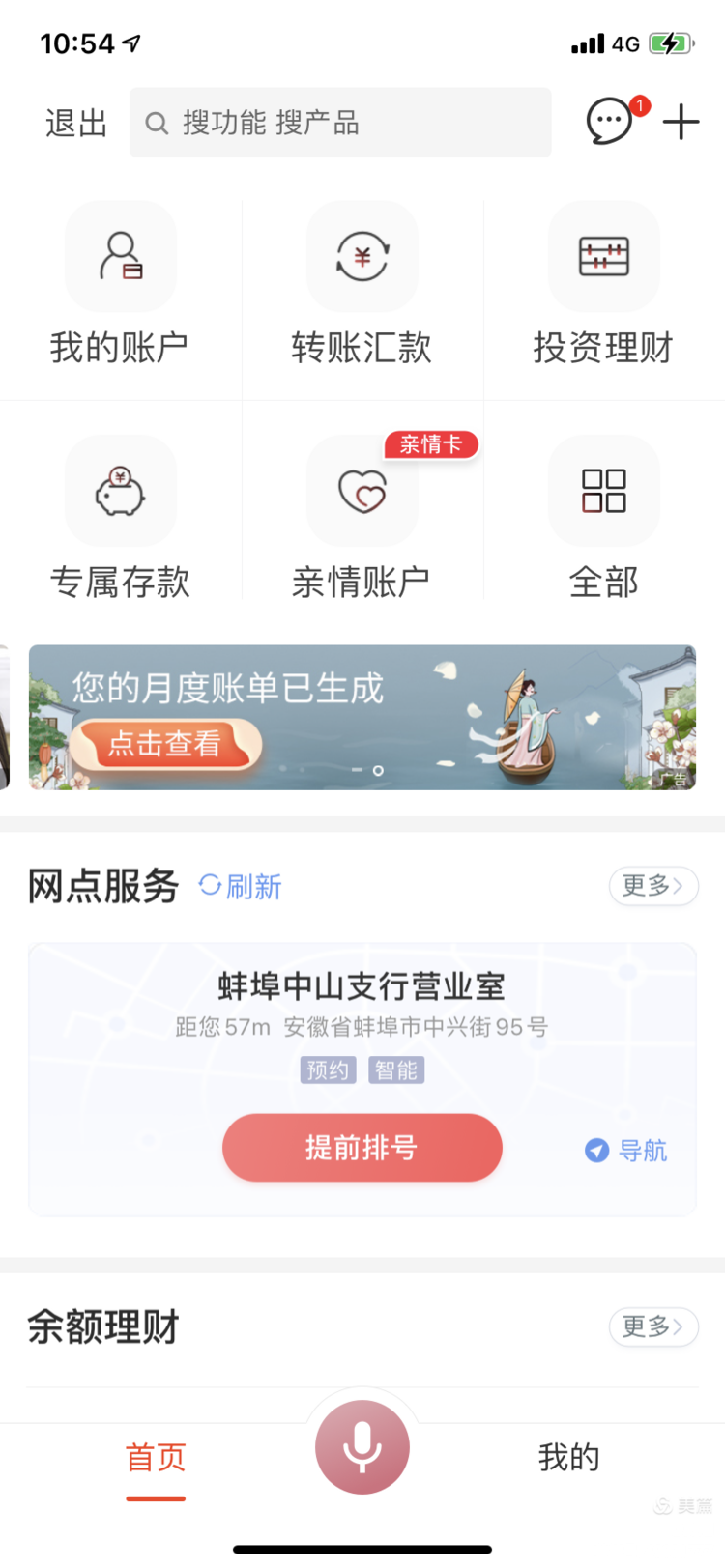Switch to the 我的 tab
This screenshot has width=725, height=1568.
(x=568, y=1457)
